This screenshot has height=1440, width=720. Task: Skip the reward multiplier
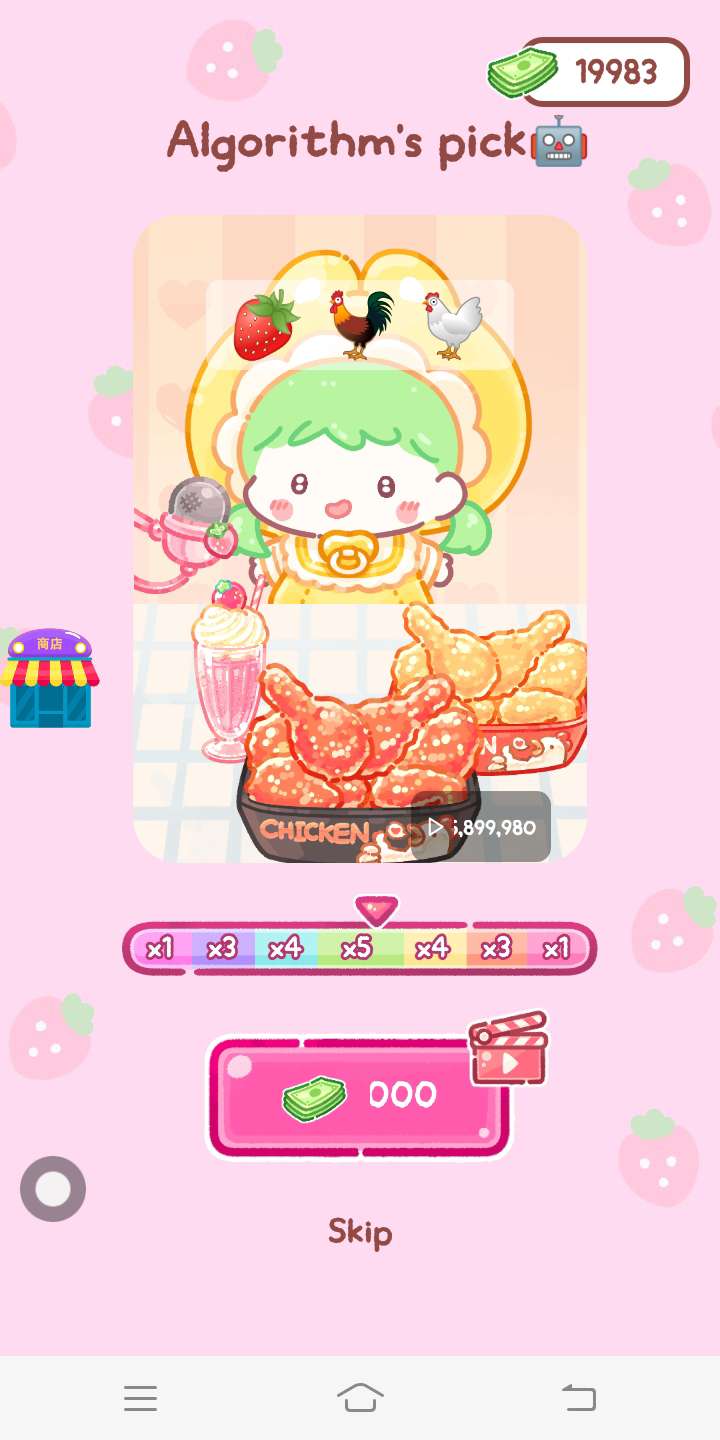(x=360, y=1232)
